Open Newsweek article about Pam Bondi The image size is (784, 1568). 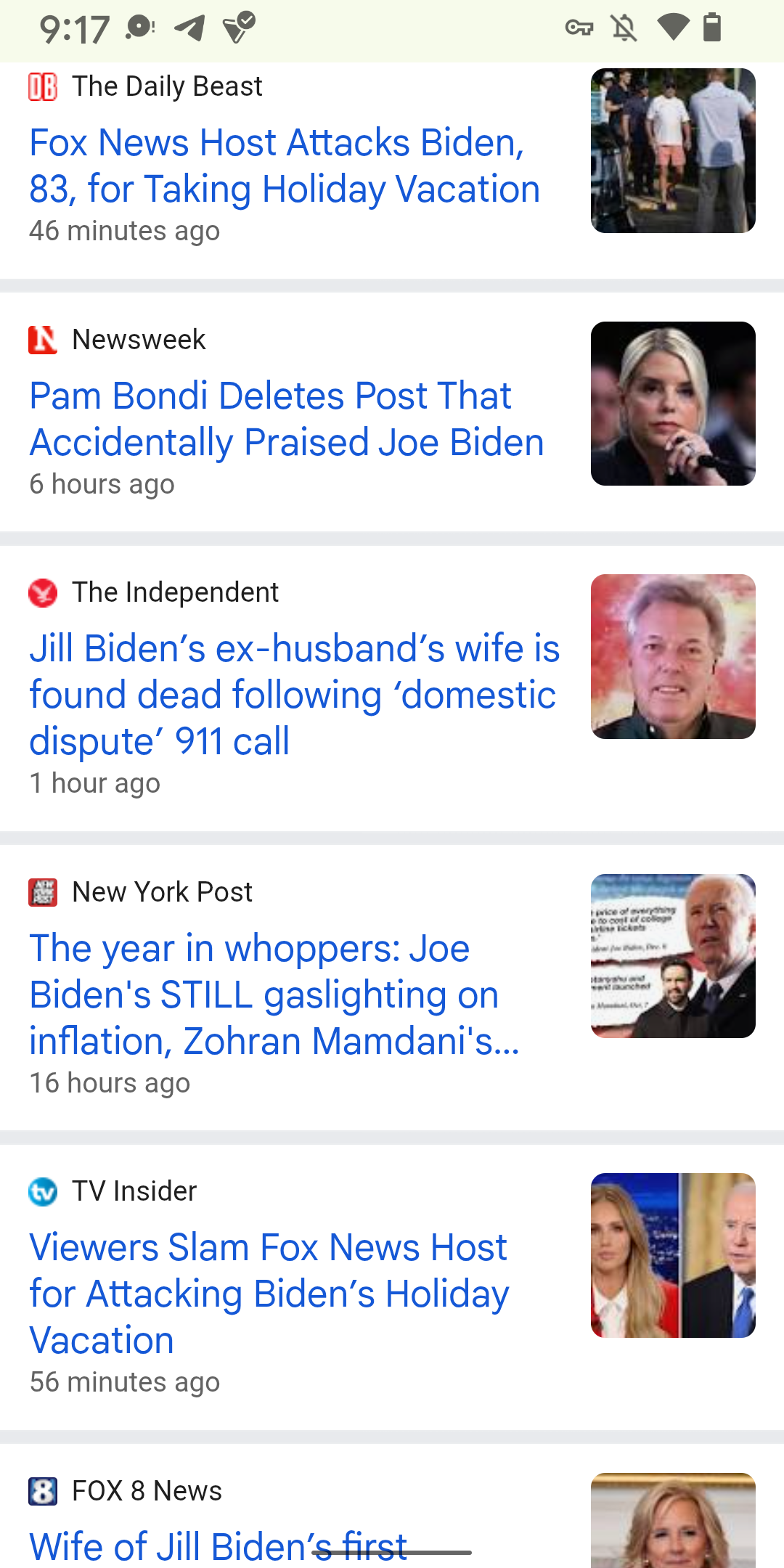[x=286, y=419]
